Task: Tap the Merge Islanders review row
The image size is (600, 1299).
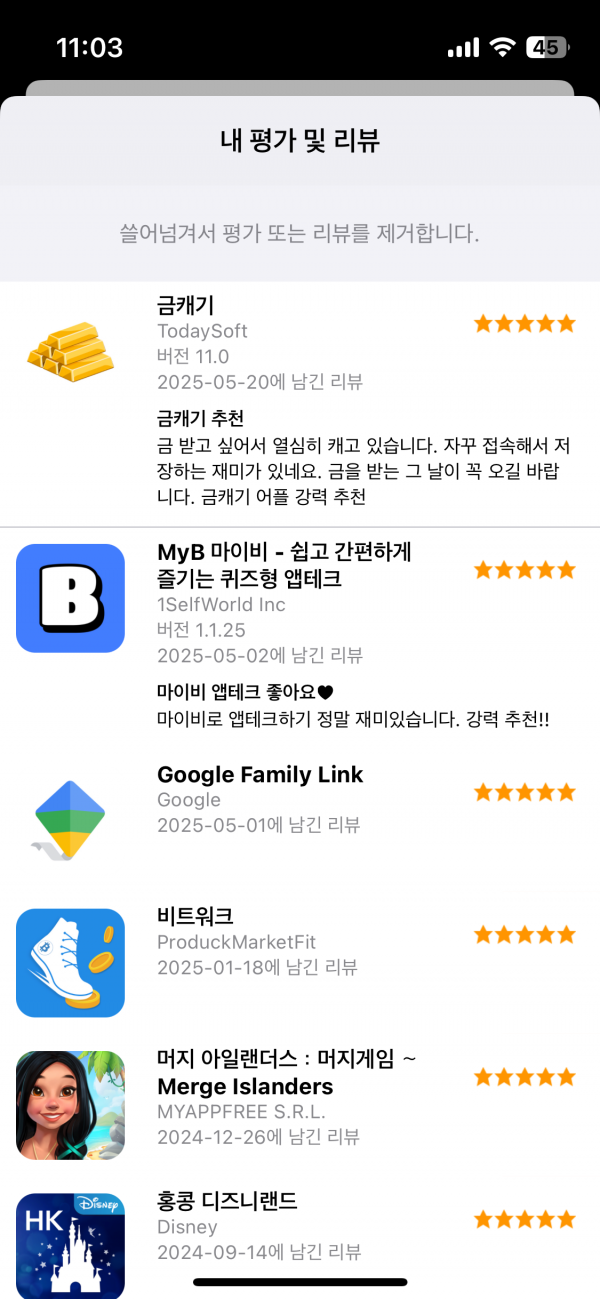Action: pos(300,1100)
